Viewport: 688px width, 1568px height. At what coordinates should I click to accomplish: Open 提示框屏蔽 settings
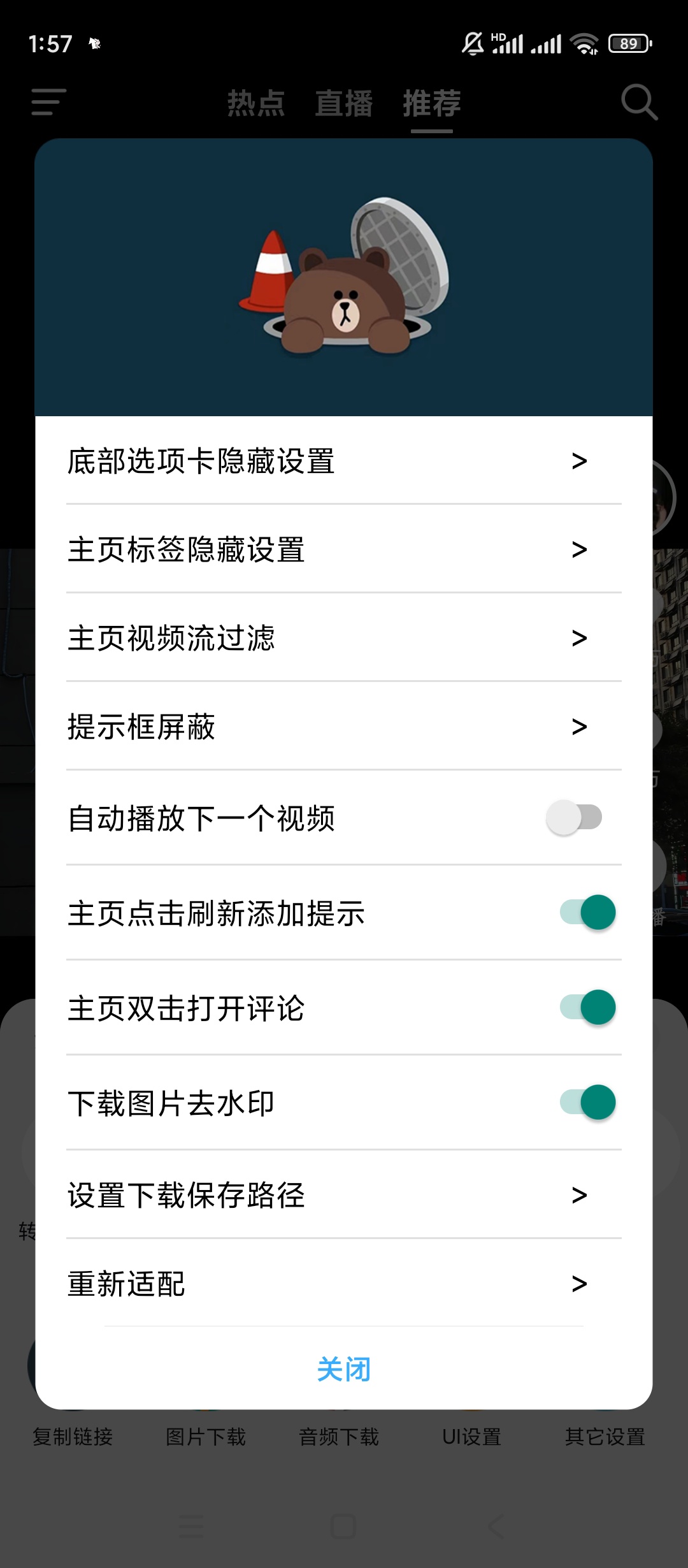343,727
